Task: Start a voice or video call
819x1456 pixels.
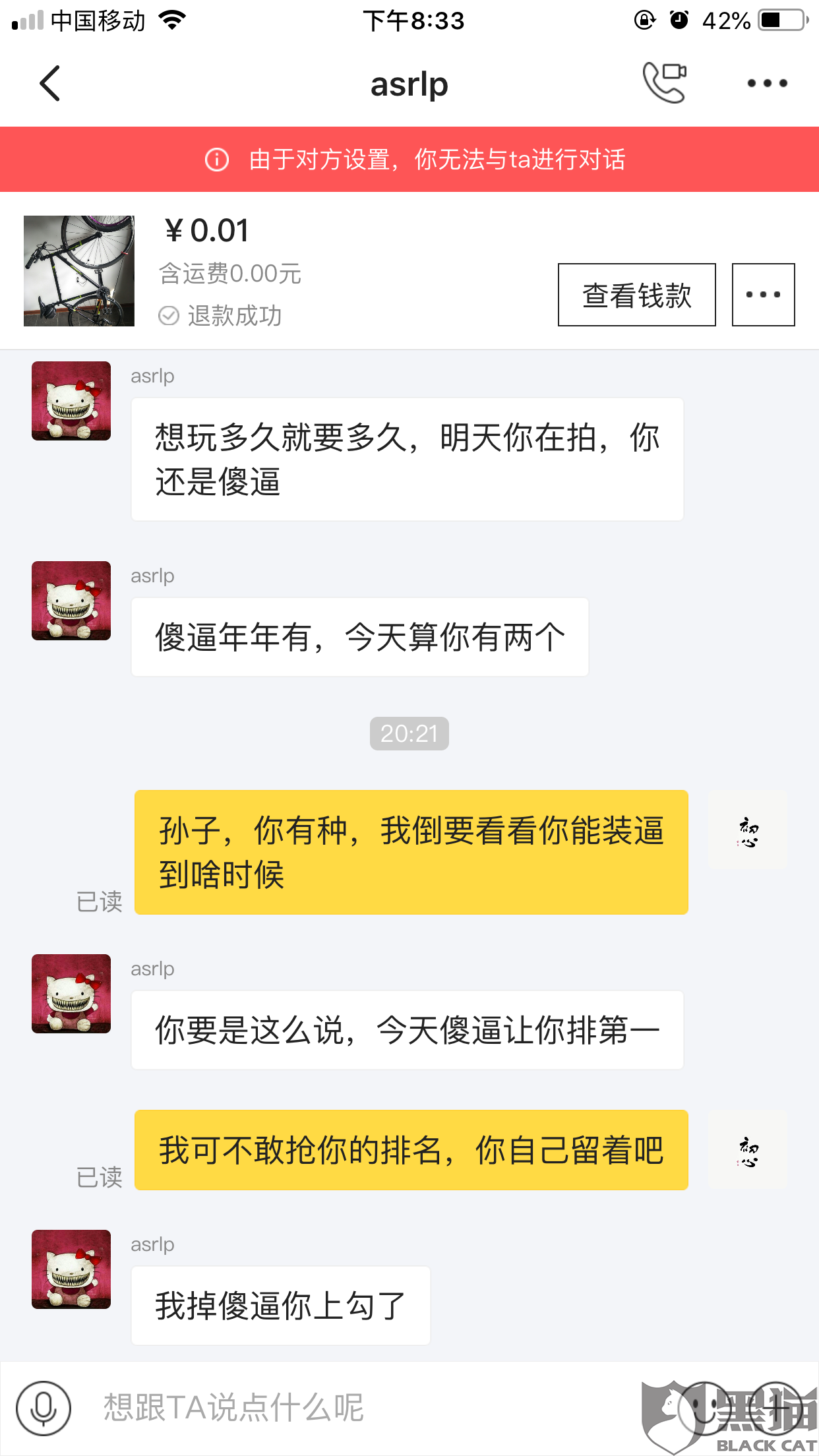Action: (665, 83)
